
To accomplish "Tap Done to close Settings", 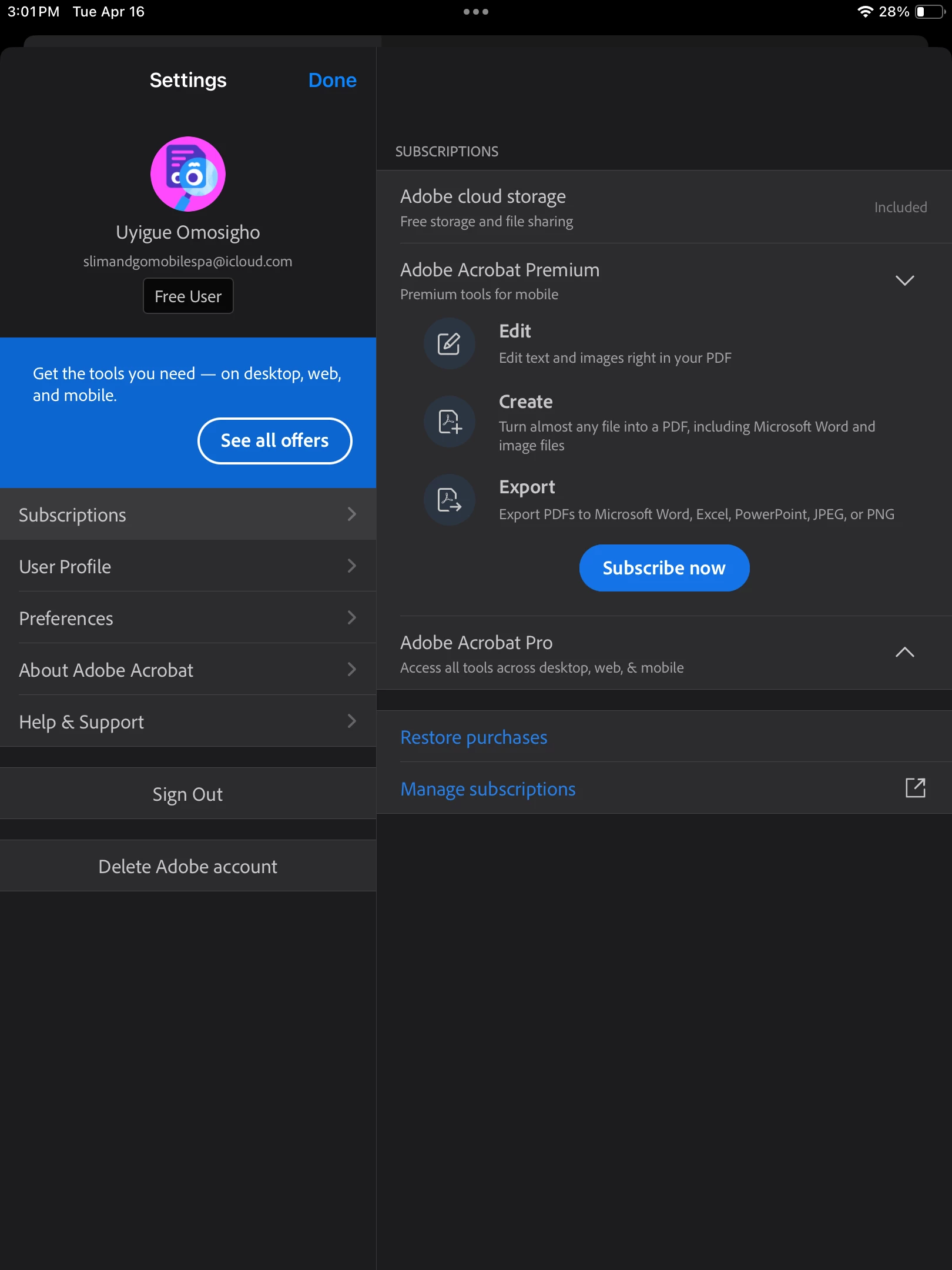I will (x=332, y=80).
